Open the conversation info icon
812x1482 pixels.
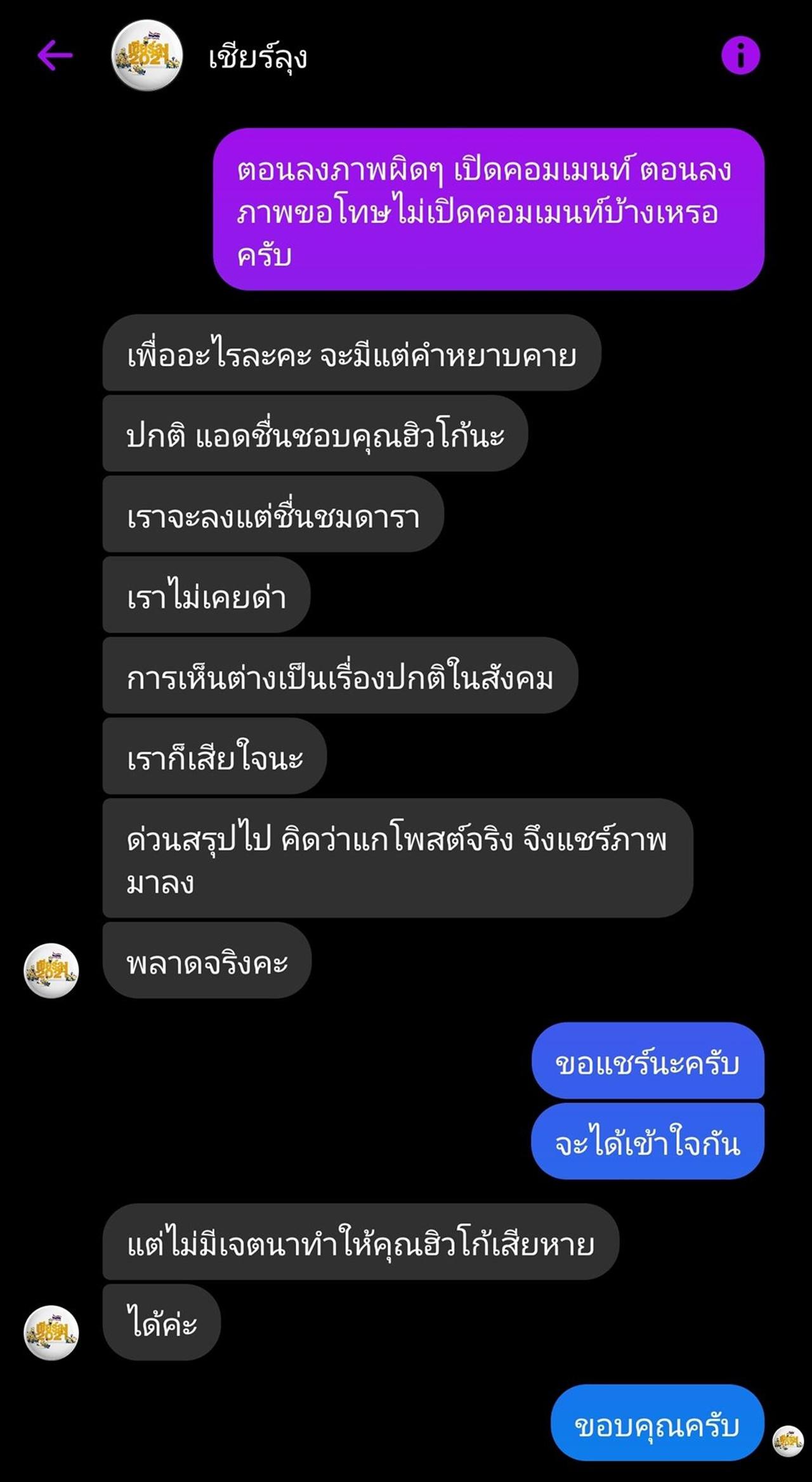click(x=740, y=56)
